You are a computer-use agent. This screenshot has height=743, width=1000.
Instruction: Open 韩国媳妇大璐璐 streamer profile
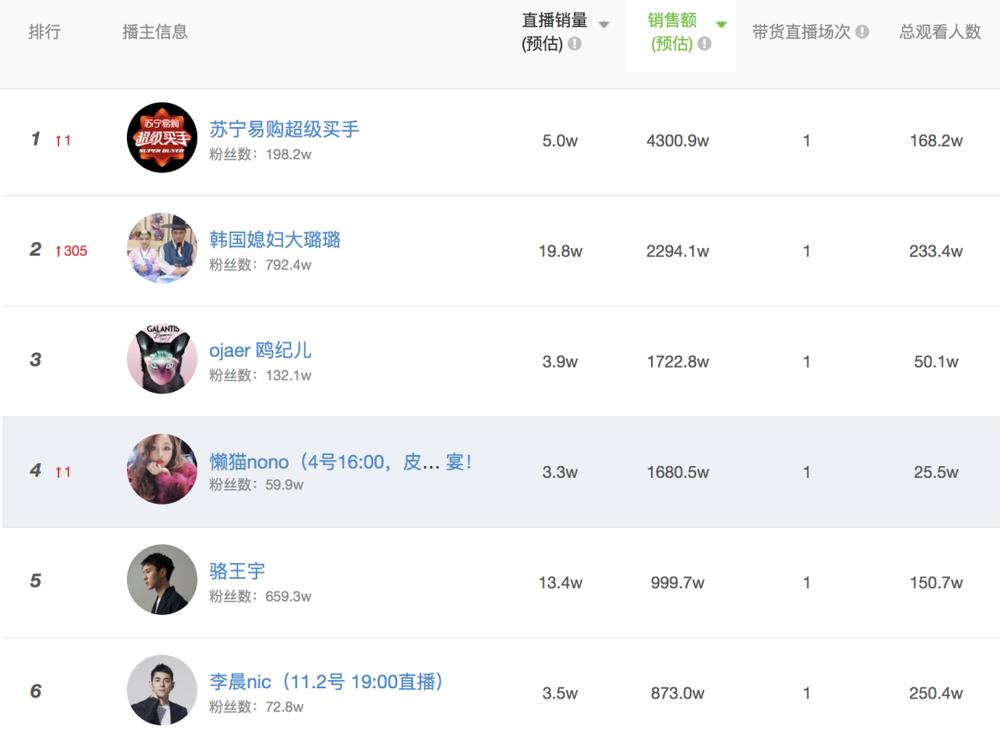pyautogui.click(x=275, y=240)
